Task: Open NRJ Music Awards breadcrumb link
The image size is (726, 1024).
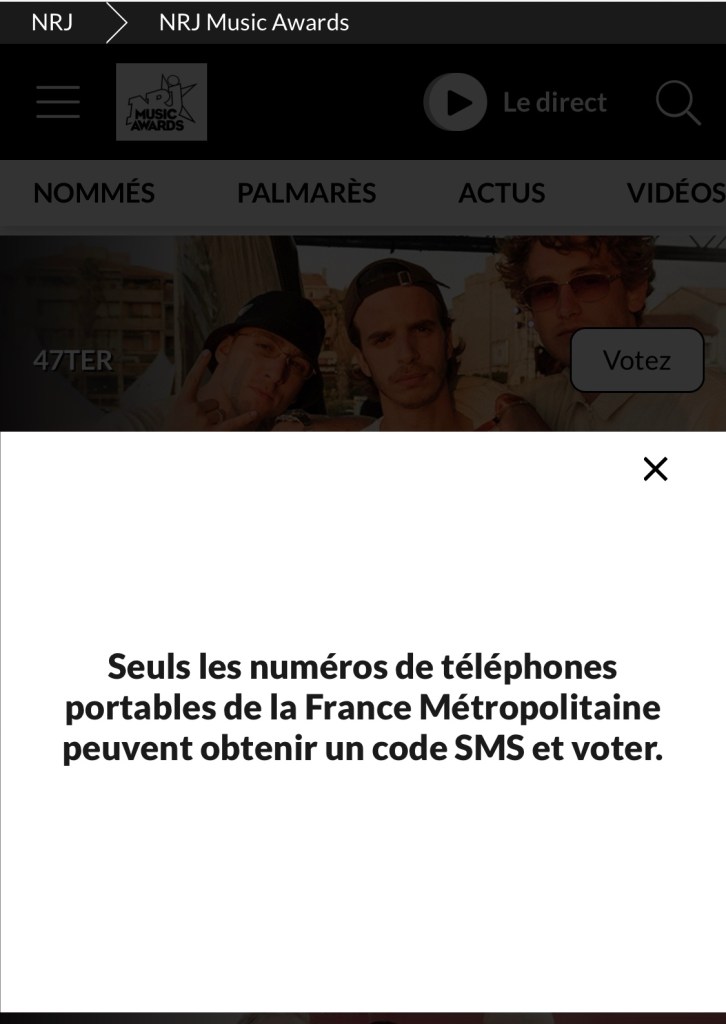Action: (254, 22)
